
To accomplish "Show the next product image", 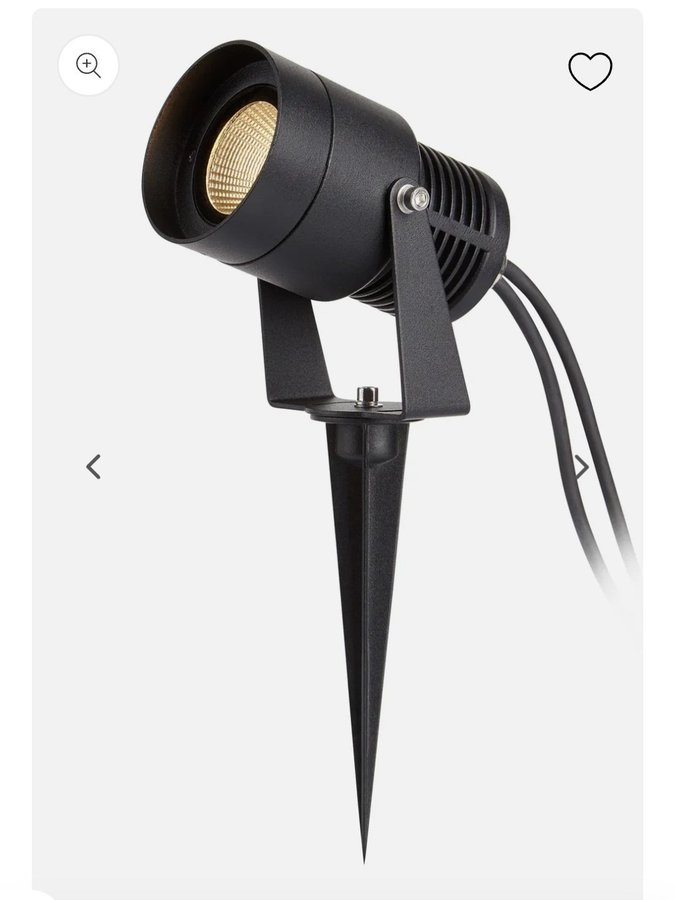I will click(581, 467).
